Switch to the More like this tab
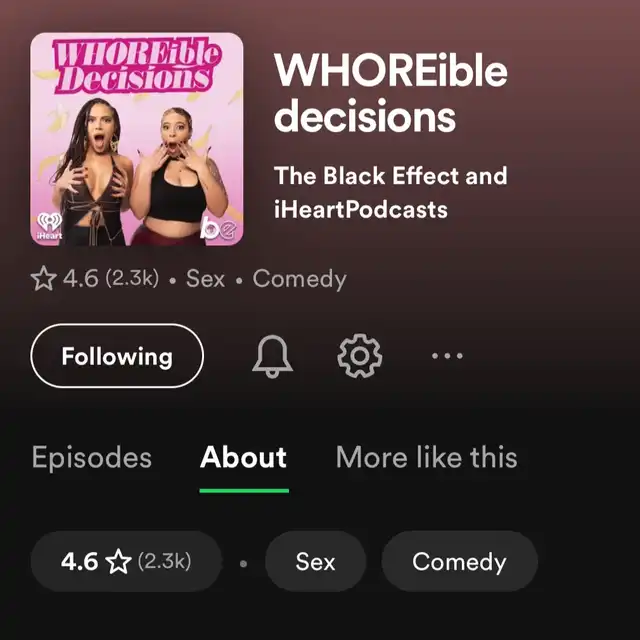The width and height of the screenshot is (640, 640). (x=427, y=458)
